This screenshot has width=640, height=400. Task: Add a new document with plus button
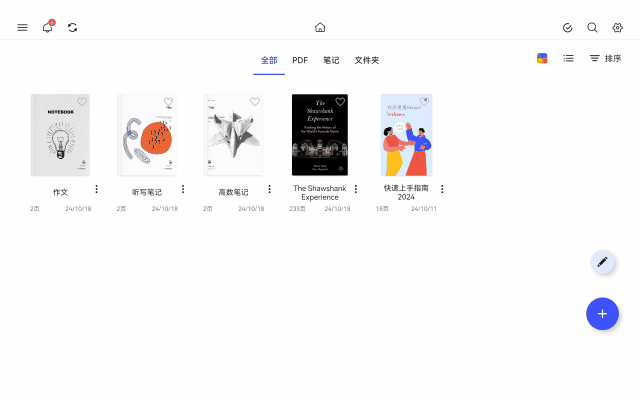[602, 314]
